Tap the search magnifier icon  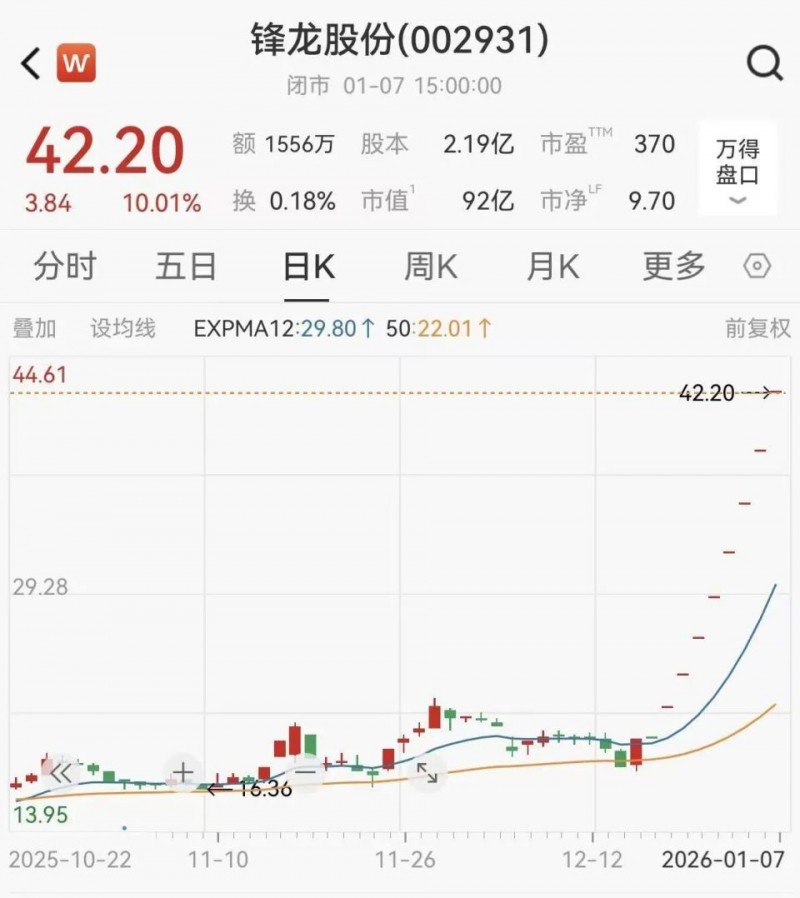[x=765, y=62]
